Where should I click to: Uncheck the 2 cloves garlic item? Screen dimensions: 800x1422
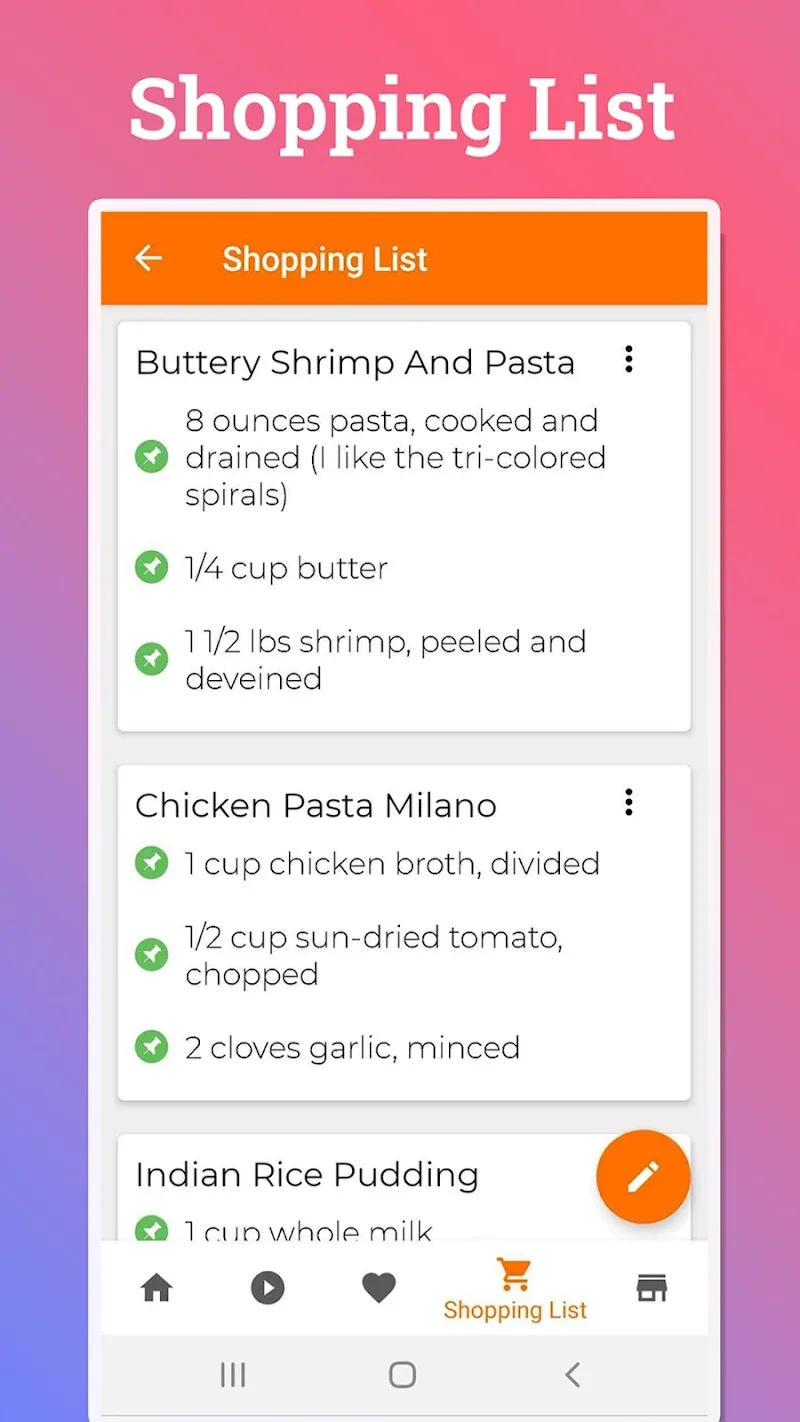(151, 1046)
